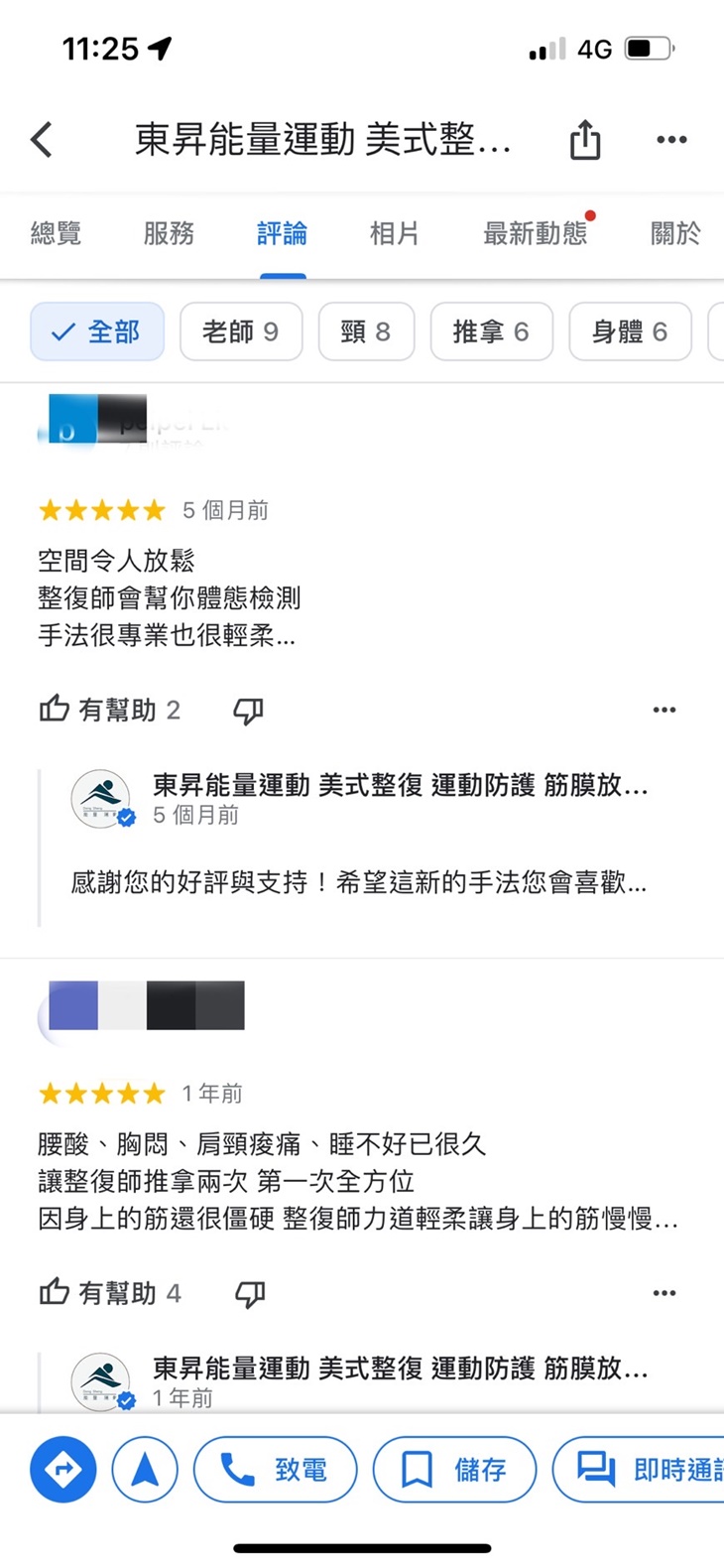Switch to the 相片 tab
Viewport: 724px width, 1568px height.
394,233
